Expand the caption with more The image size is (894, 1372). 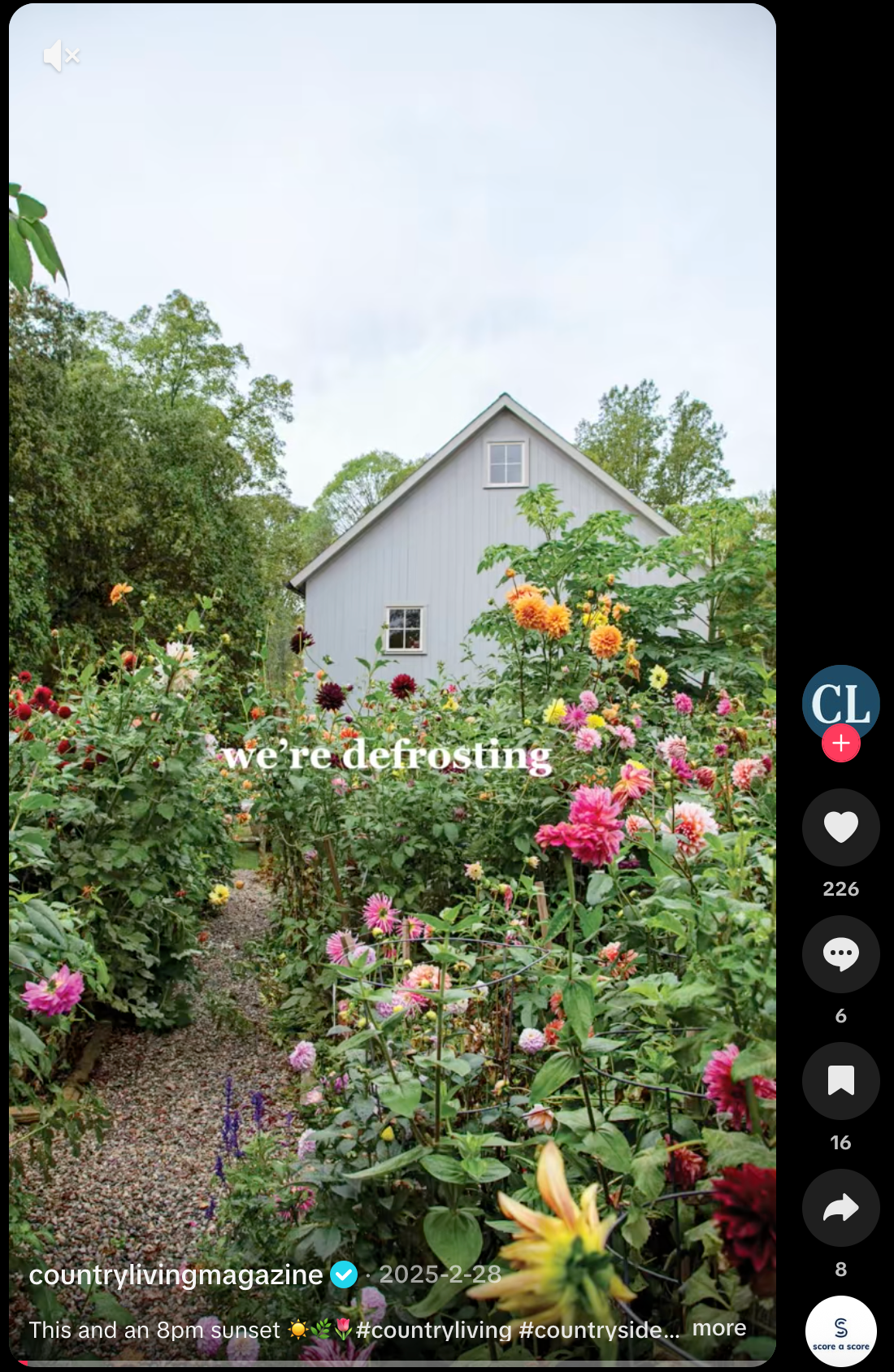[718, 1328]
